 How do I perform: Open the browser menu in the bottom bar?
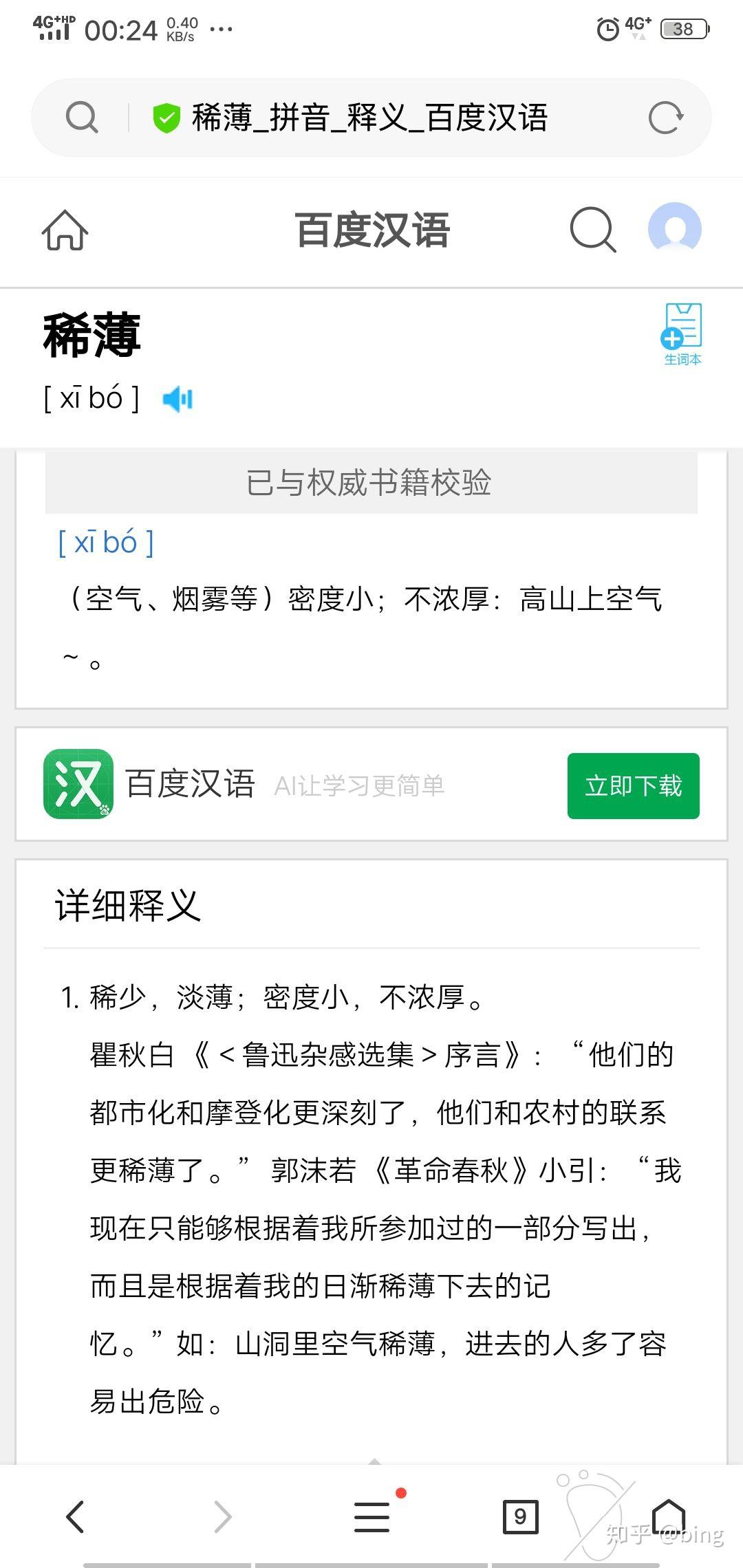click(372, 1516)
